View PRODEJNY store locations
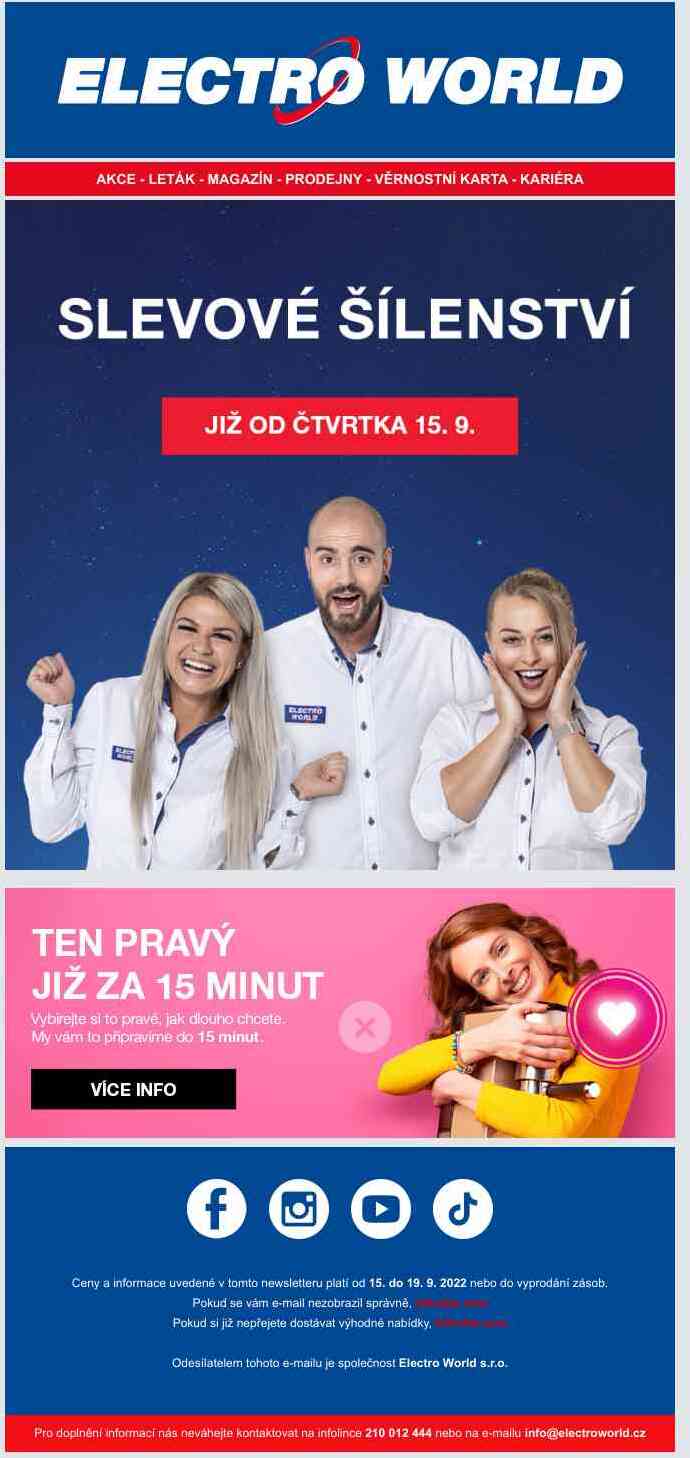Image resolution: width=690 pixels, height=1458 pixels. coord(320,180)
